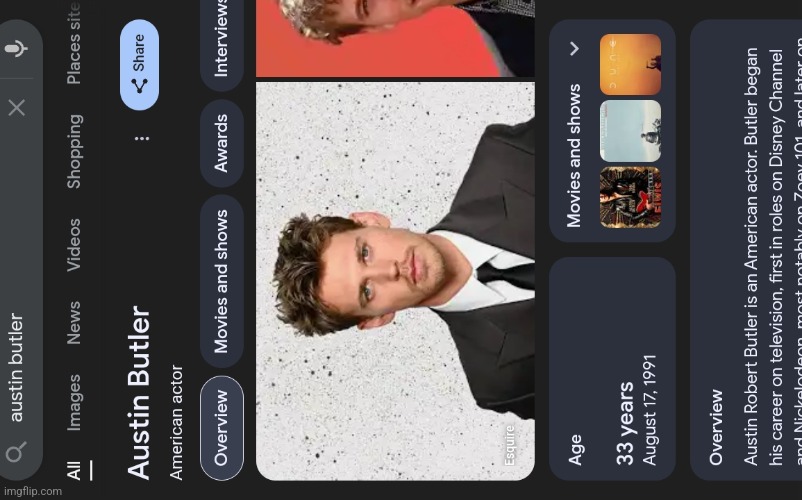Open the Age card showing 33 years
802x500 pixels.
pyautogui.click(x=612, y=368)
